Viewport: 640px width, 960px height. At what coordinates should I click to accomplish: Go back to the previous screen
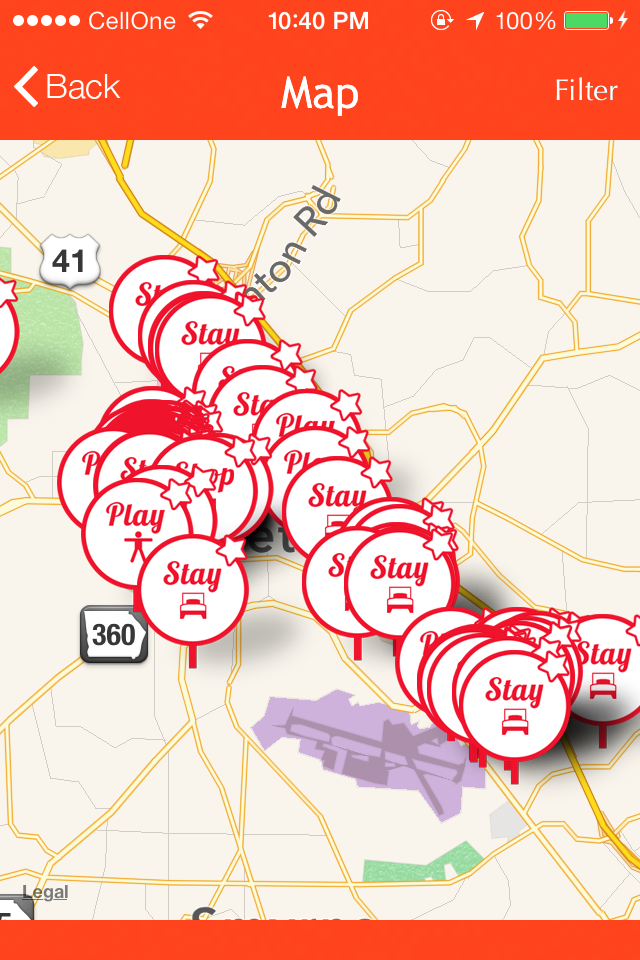[x=67, y=88]
